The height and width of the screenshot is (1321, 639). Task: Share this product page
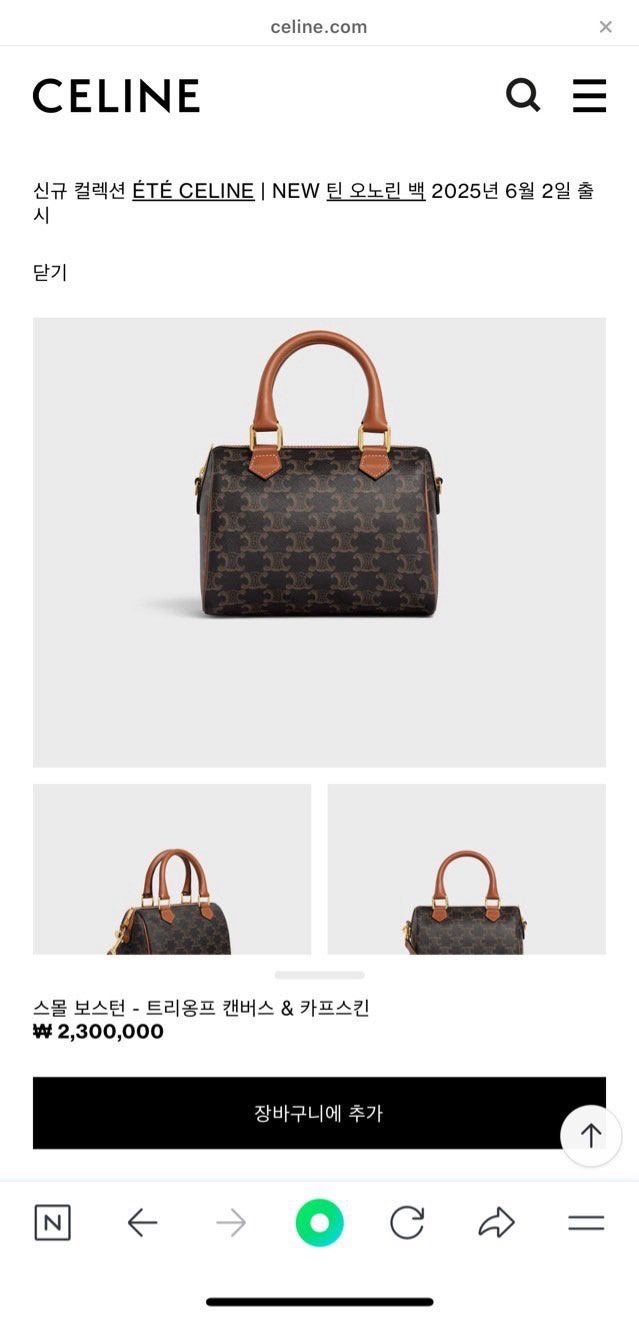click(x=496, y=1222)
